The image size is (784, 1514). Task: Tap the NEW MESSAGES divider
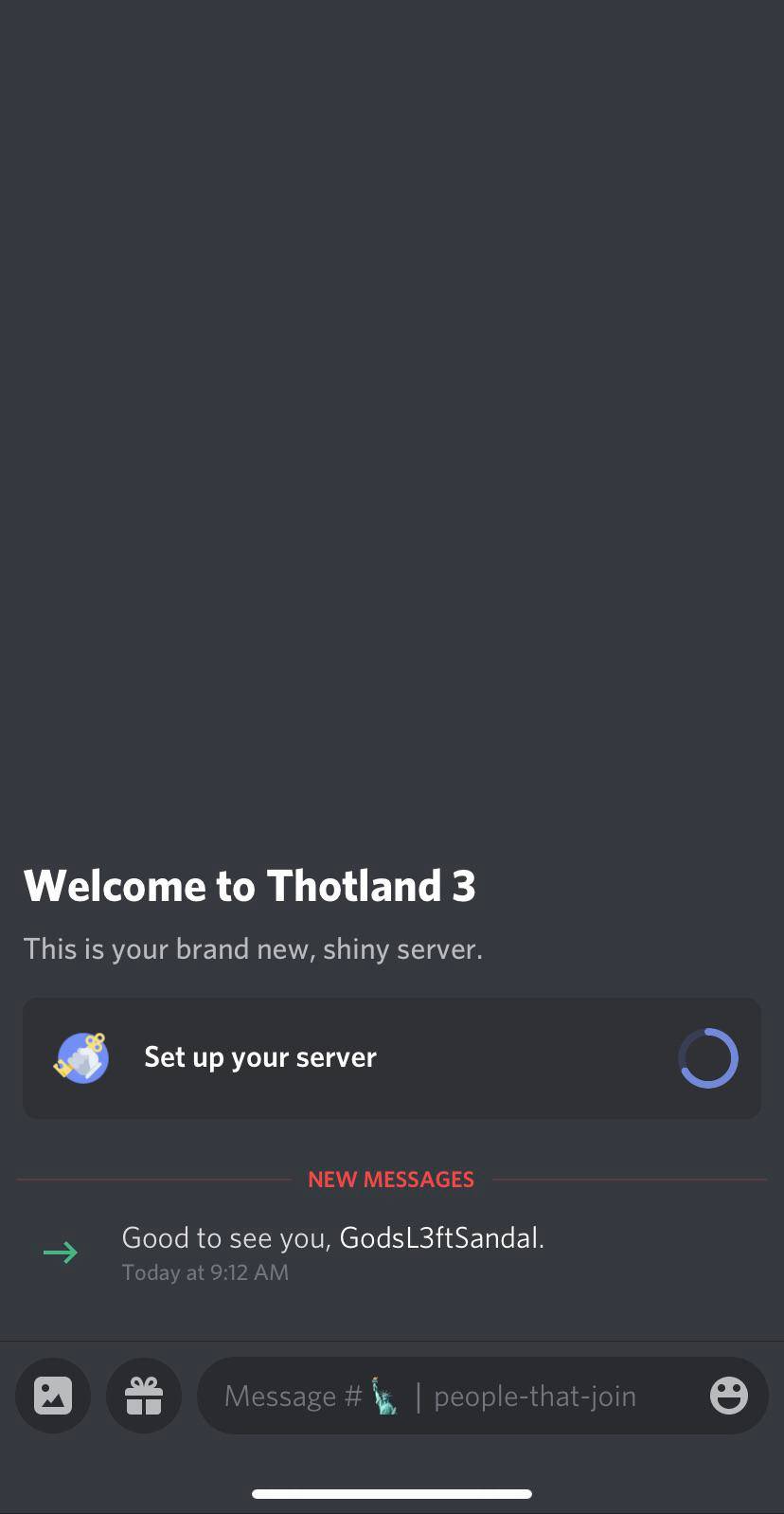391,1179
